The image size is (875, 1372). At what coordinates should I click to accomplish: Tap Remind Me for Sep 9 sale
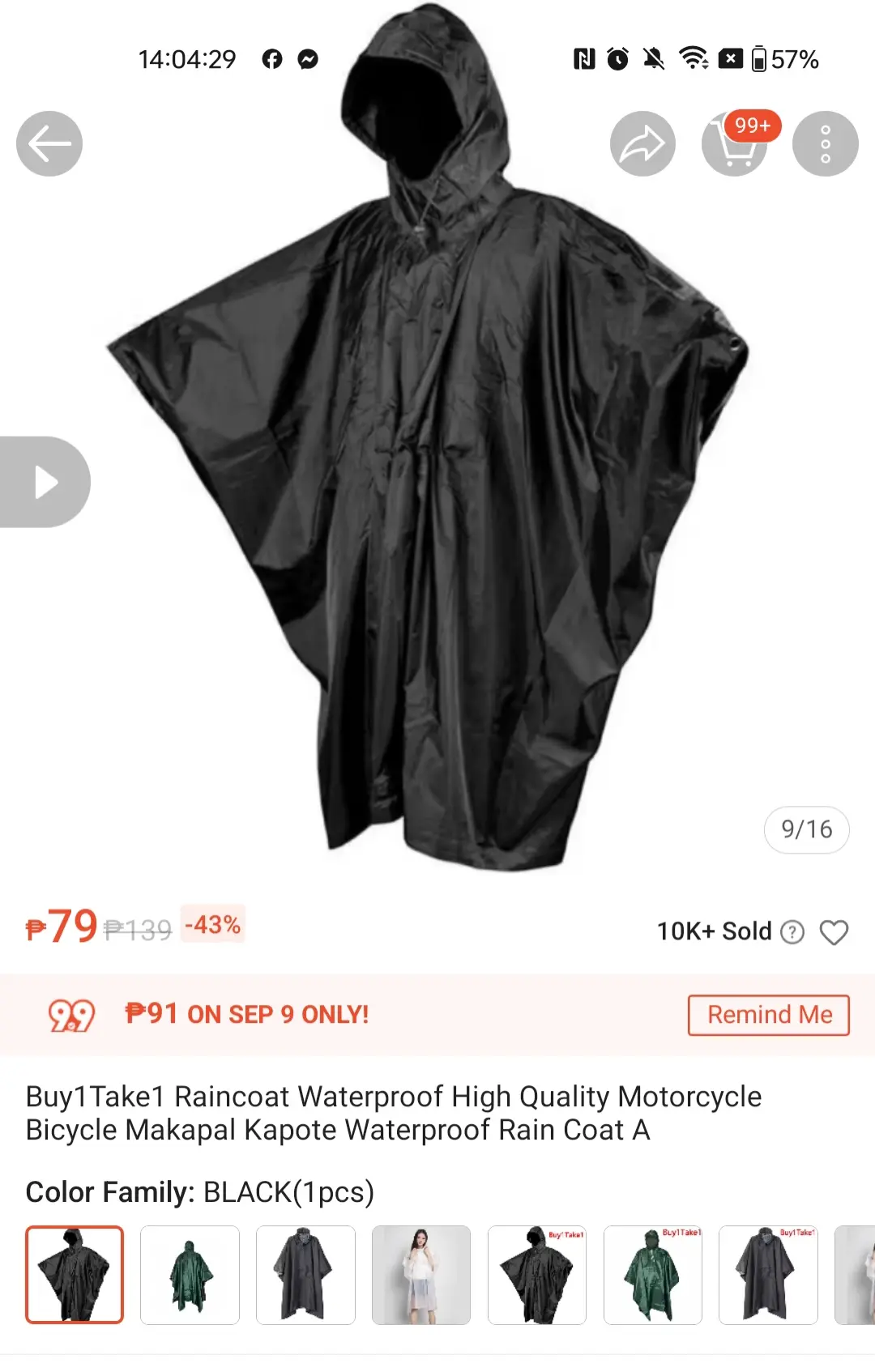pos(769,1015)
